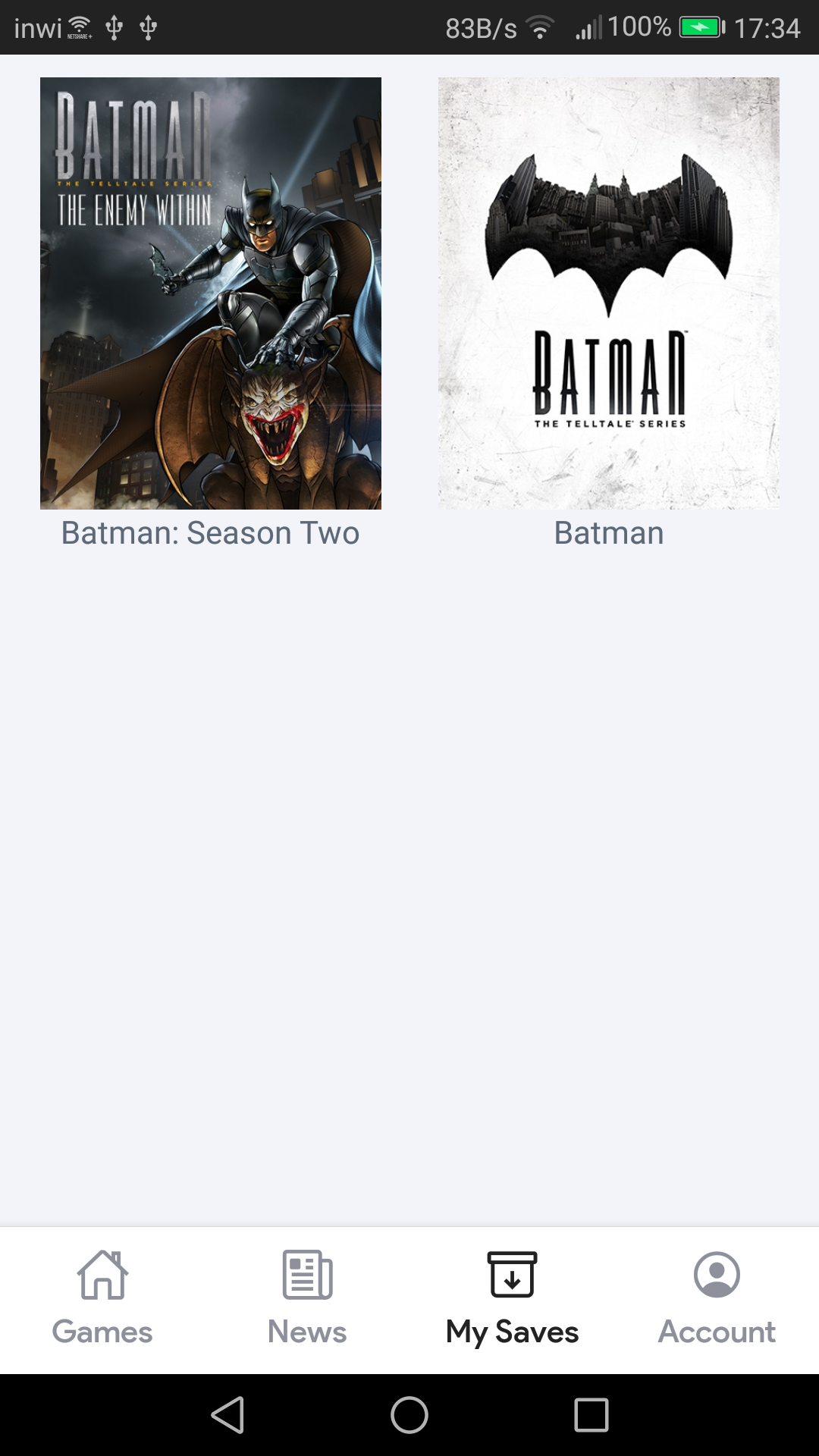Go to the phone home screen

(409, 1415)
